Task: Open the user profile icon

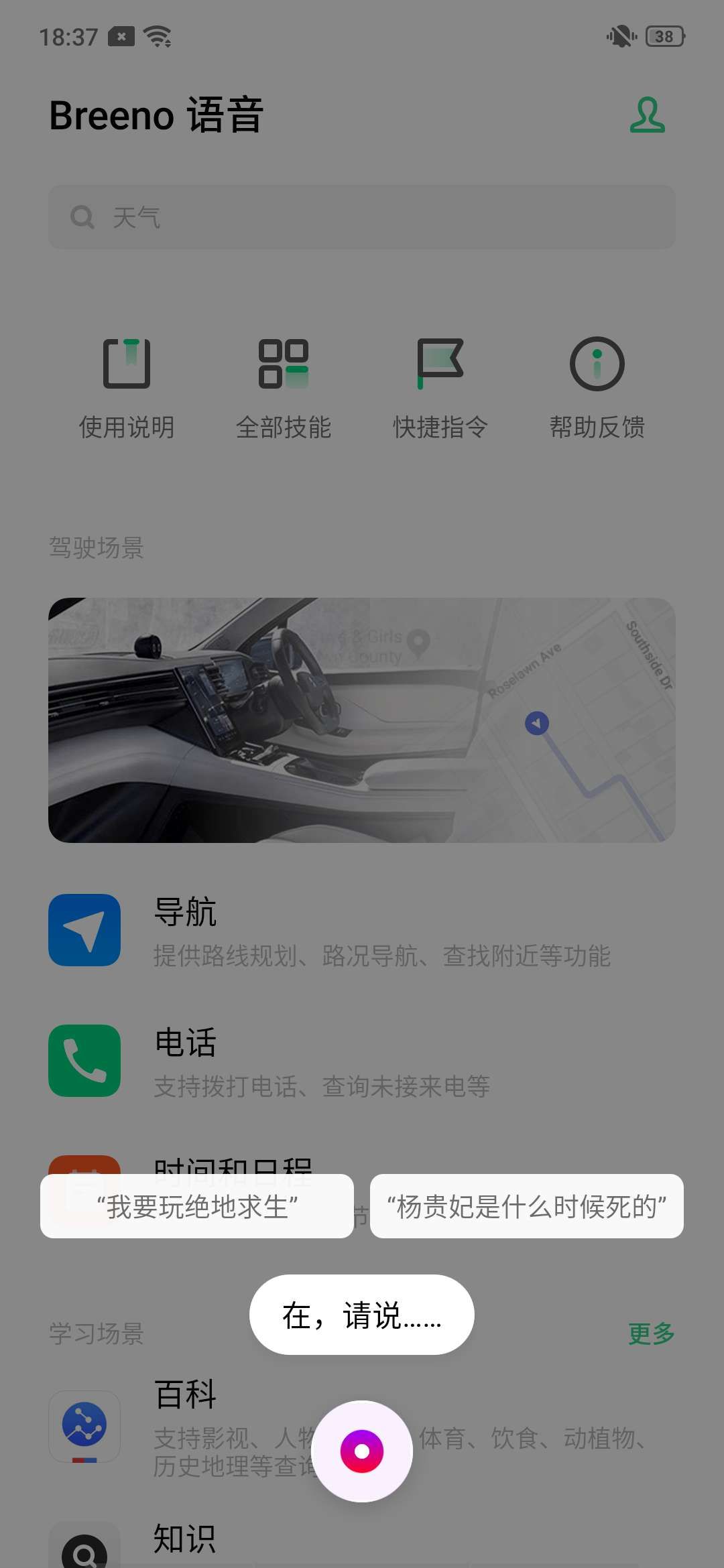Action: (647, 115)
